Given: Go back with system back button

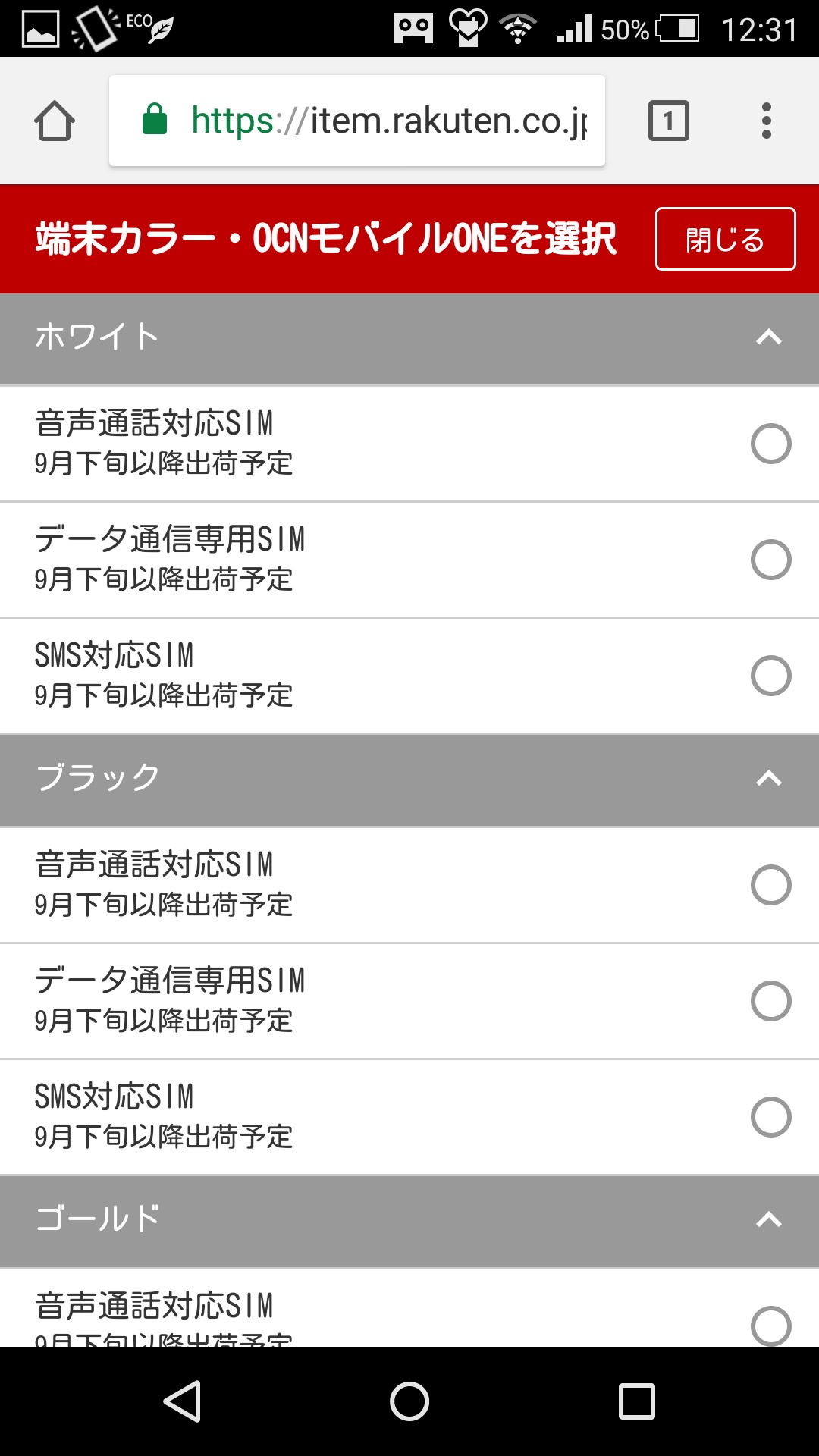Looking at the screenshot, I should [183, 1401].
